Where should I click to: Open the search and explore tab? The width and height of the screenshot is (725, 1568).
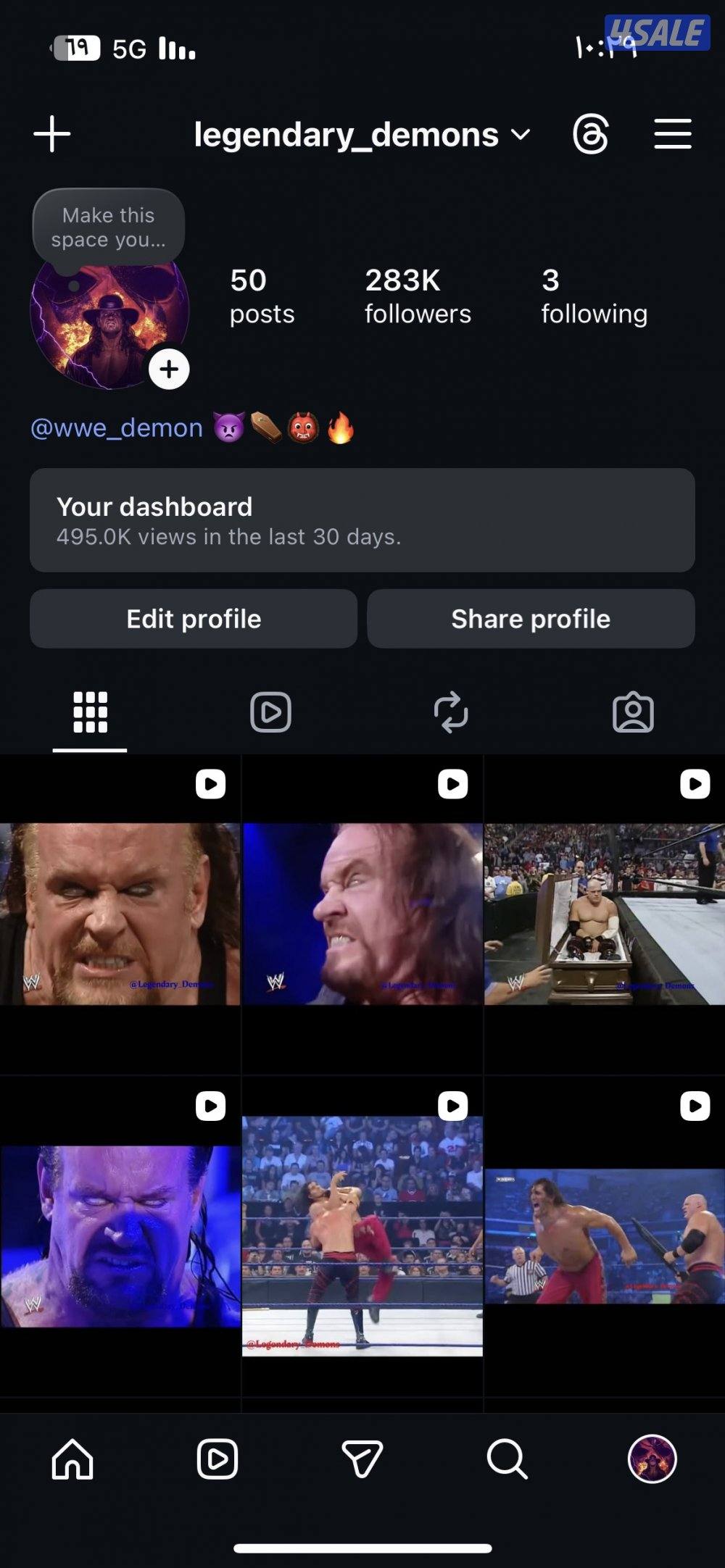pyautogui.click(x=507, y=1459)
